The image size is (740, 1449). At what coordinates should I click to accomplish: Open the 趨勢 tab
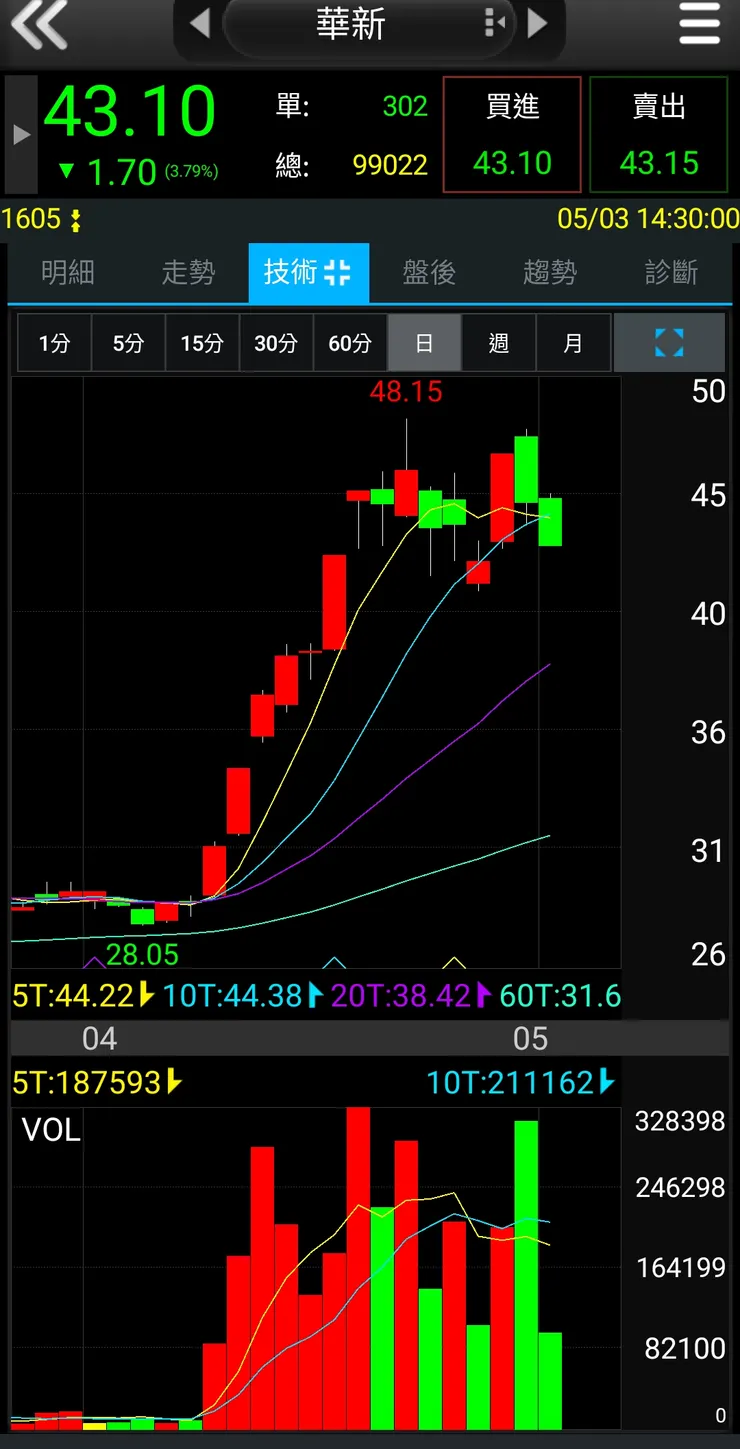point(550,272)
